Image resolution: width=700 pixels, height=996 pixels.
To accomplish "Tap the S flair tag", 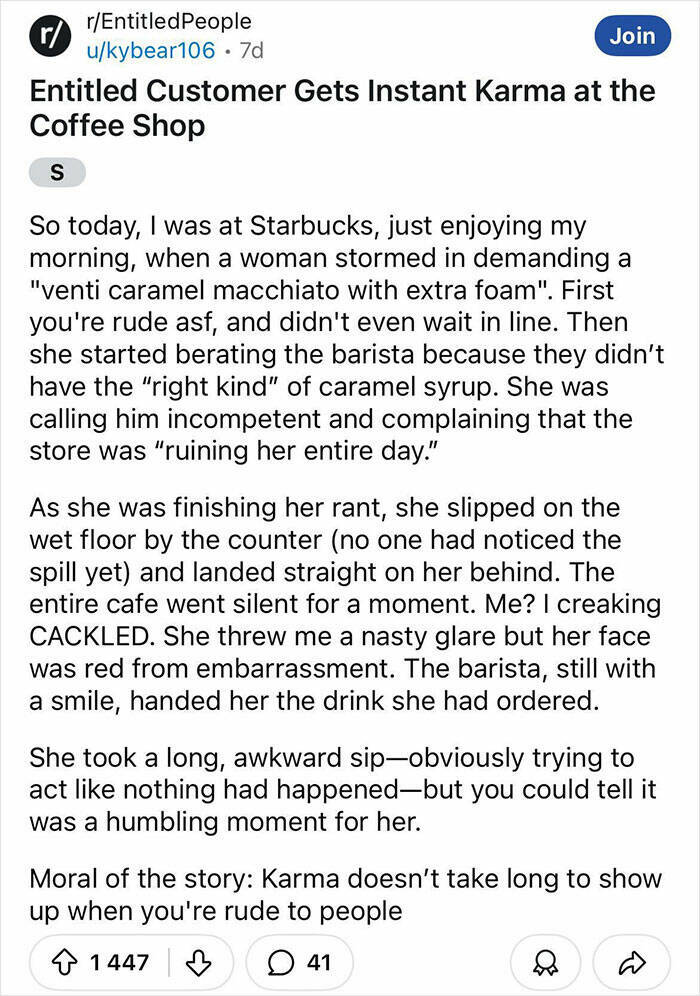I will pos(57,172).
